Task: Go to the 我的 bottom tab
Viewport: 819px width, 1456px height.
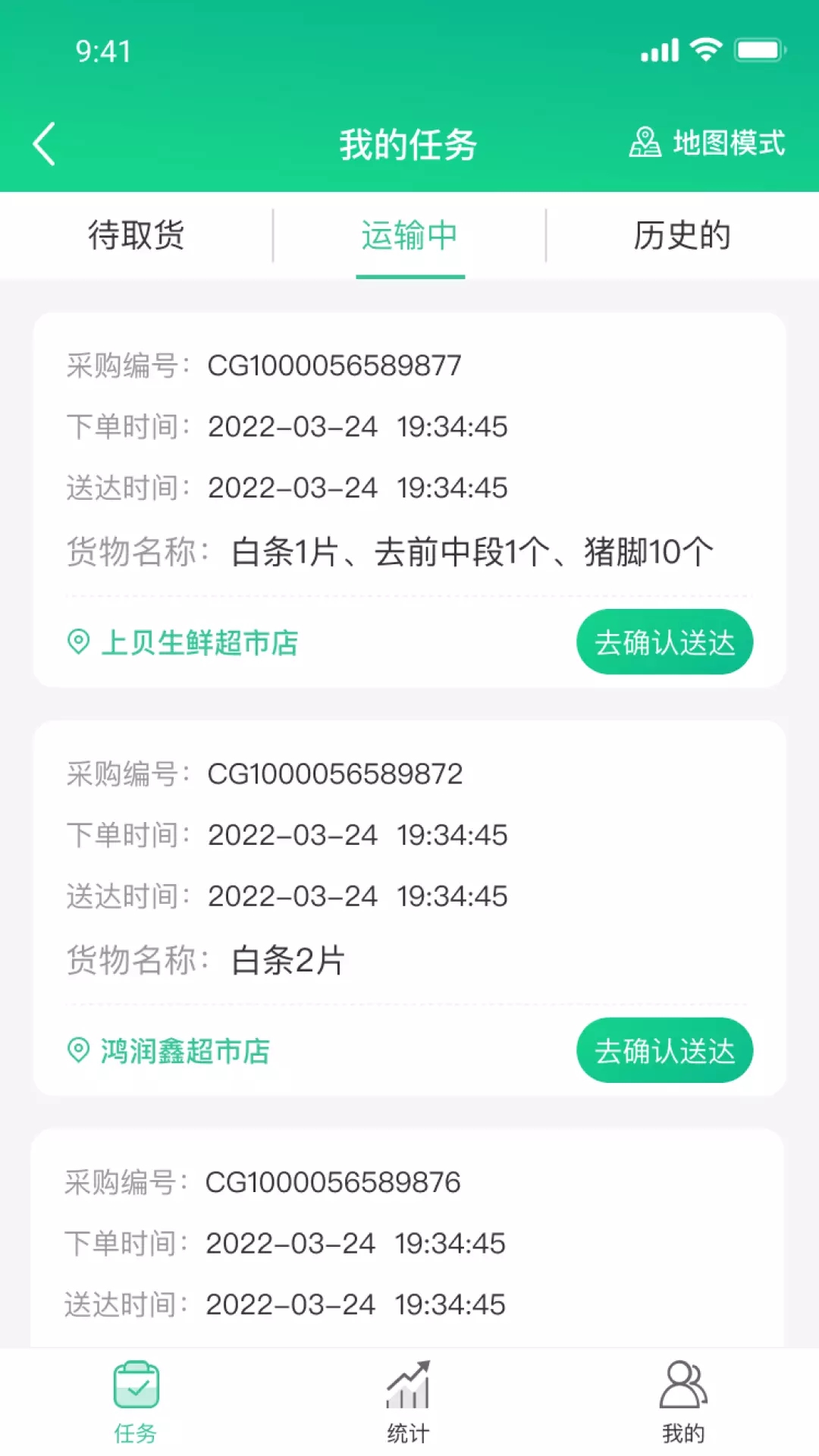Action: click(x=683, y=1401)
